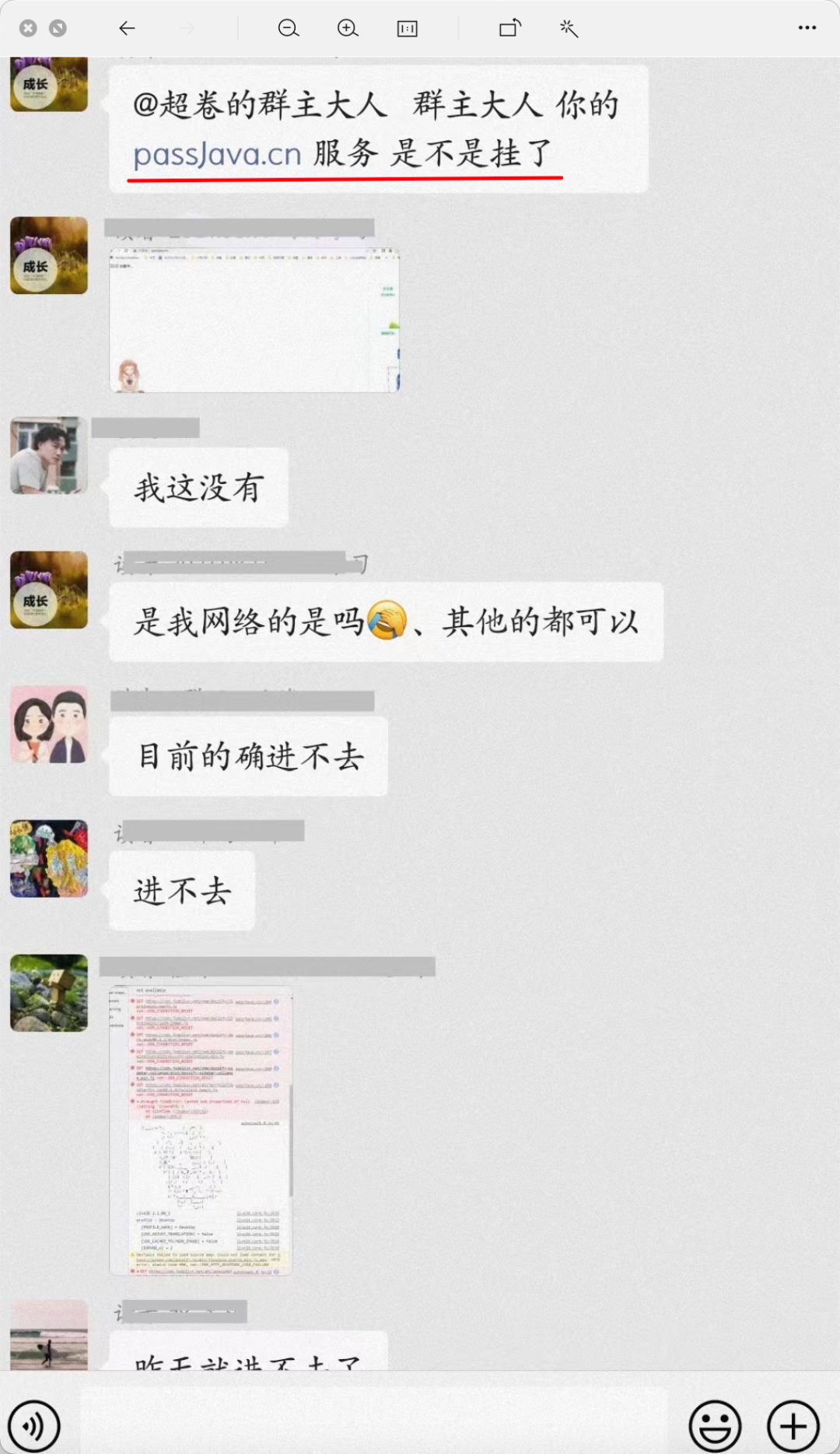Open the console error log screenshot
Screen dimensions: 840x1454
(x=201, y=1130)
